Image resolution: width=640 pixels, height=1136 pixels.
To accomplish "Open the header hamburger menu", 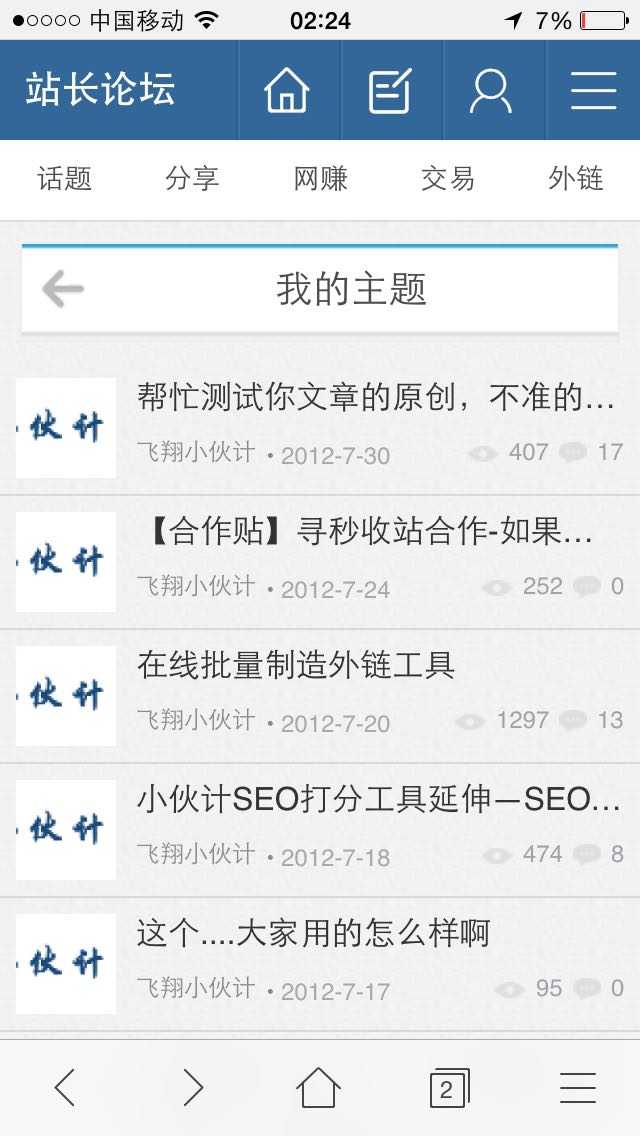I will point(593,91).
